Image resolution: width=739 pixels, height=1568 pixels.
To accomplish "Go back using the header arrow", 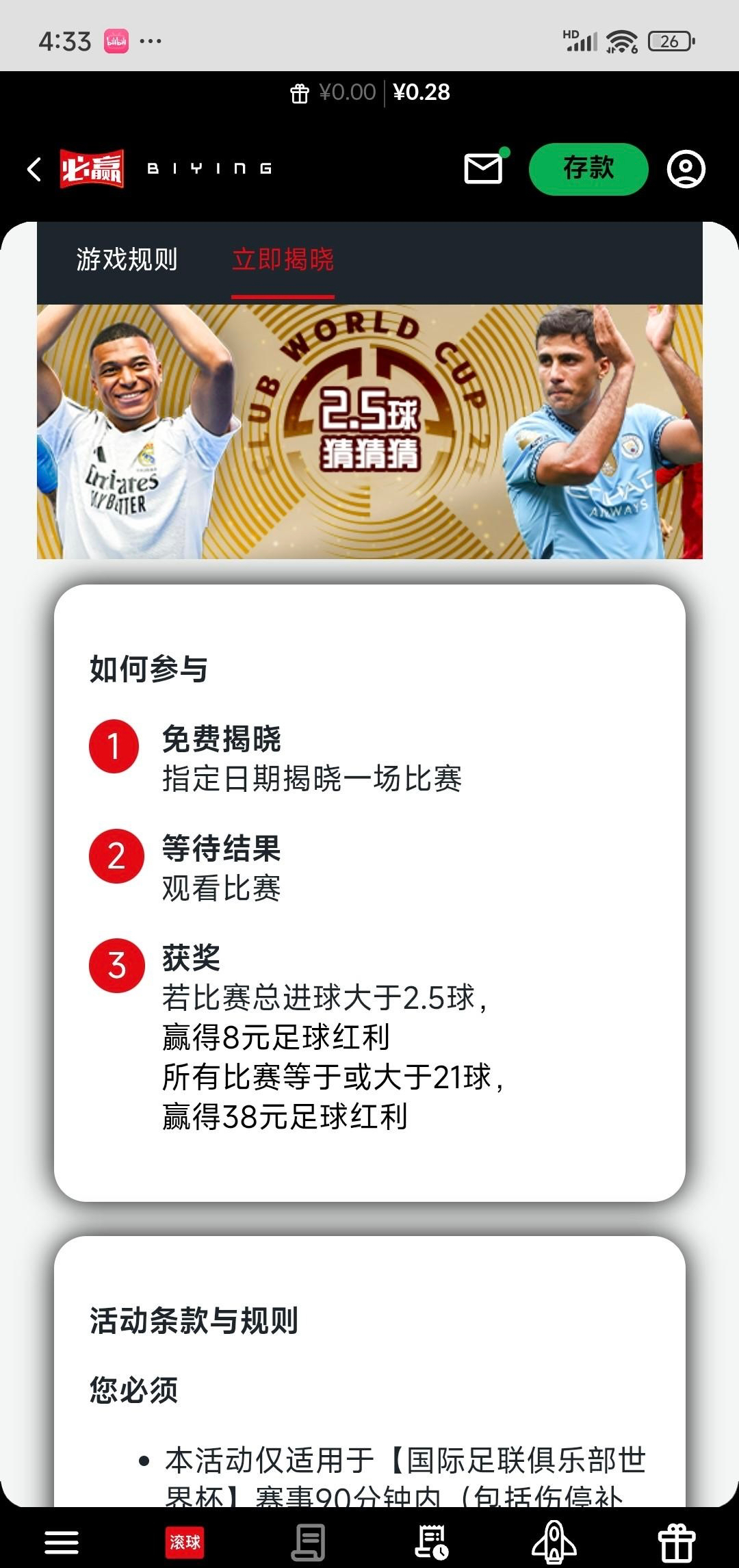I will [34, 169].
